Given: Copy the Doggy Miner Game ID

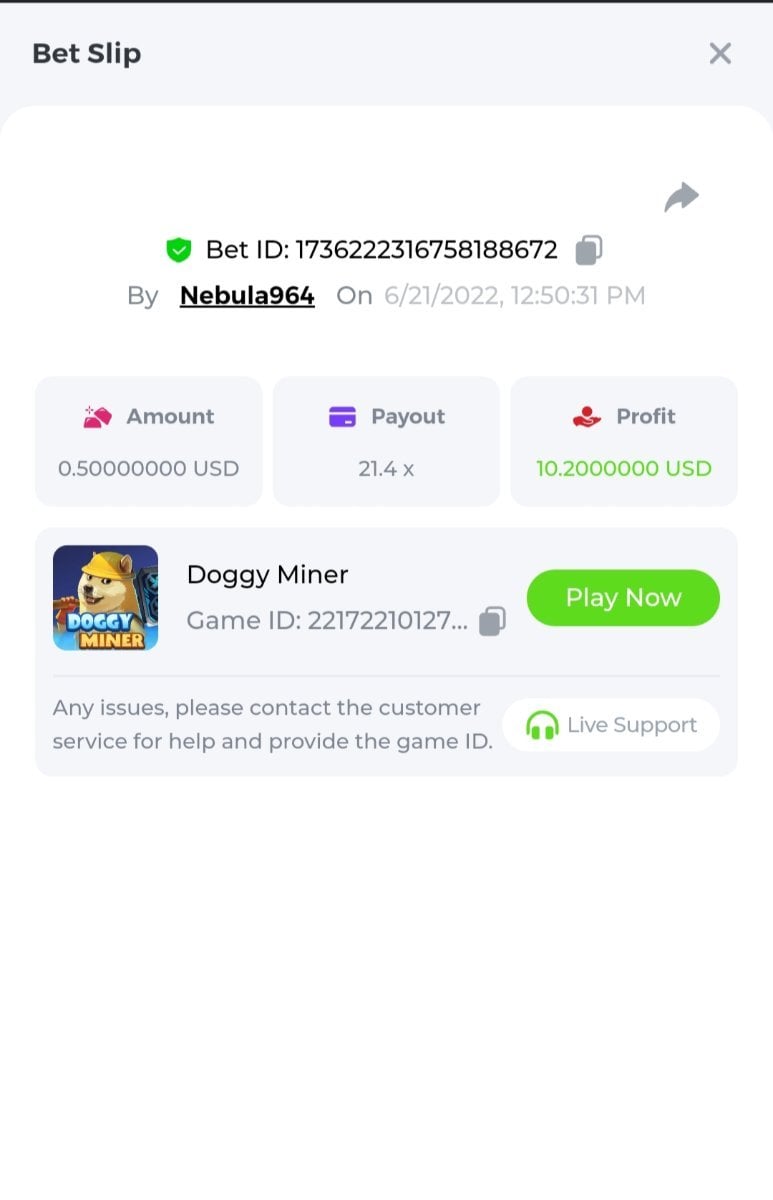Looking at the screenshot, I should pyautogui.click(x=491, y=621).
